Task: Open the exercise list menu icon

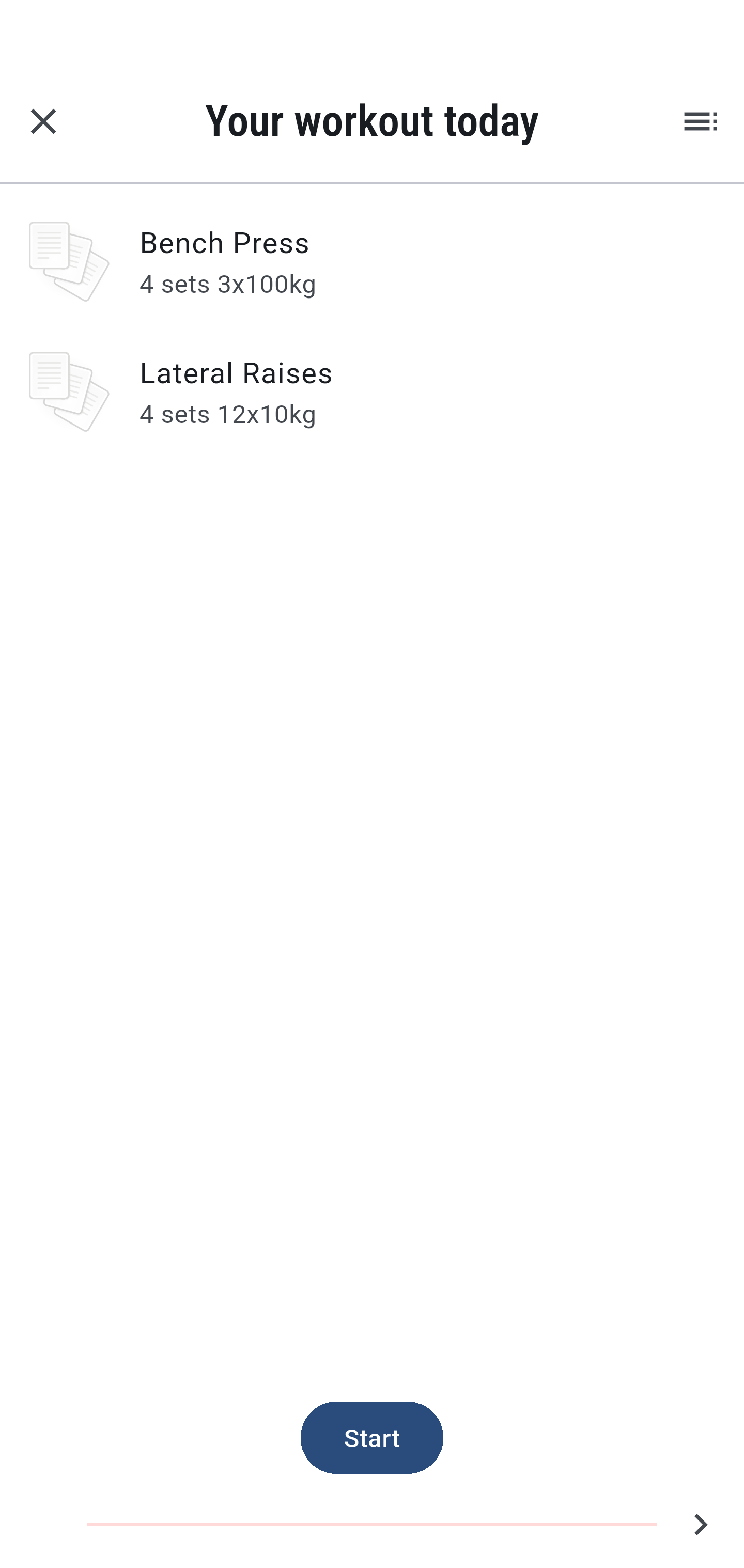Action: coord(700,121)
